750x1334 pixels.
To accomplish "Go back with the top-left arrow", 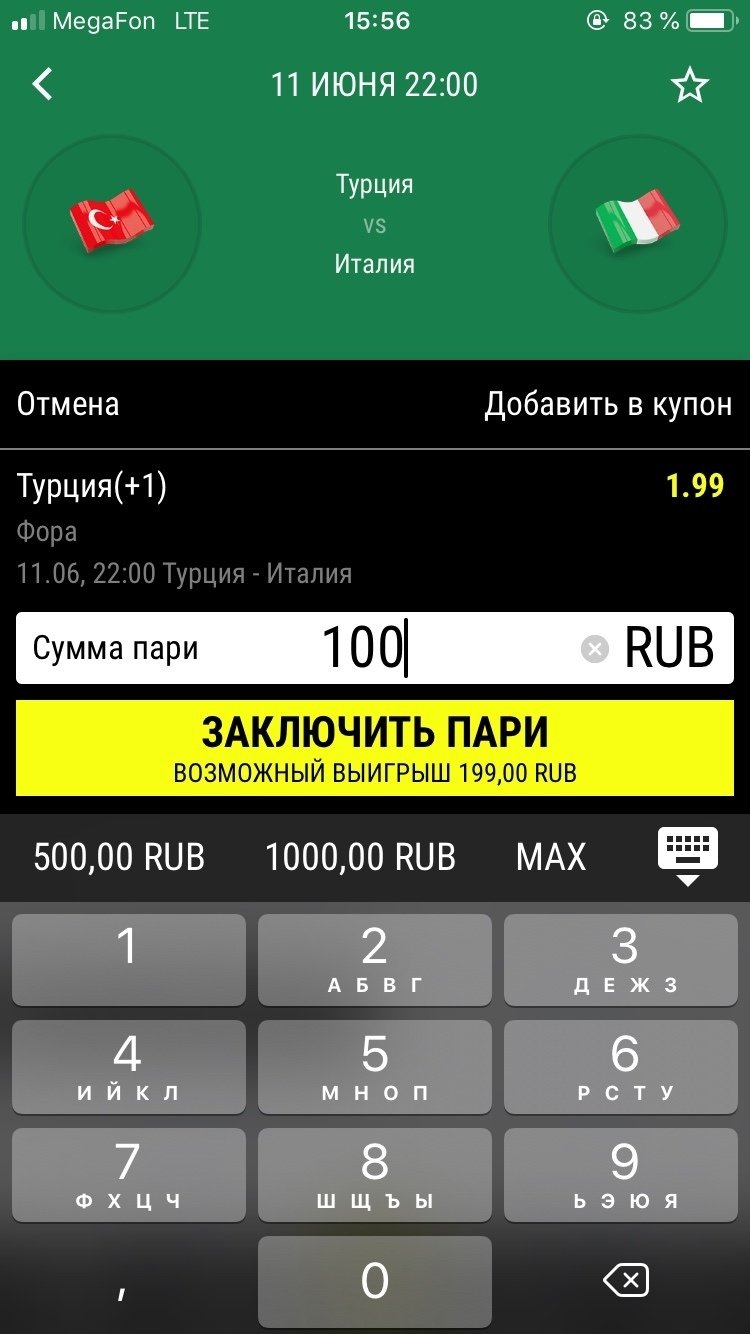I will tap(42, 84).
